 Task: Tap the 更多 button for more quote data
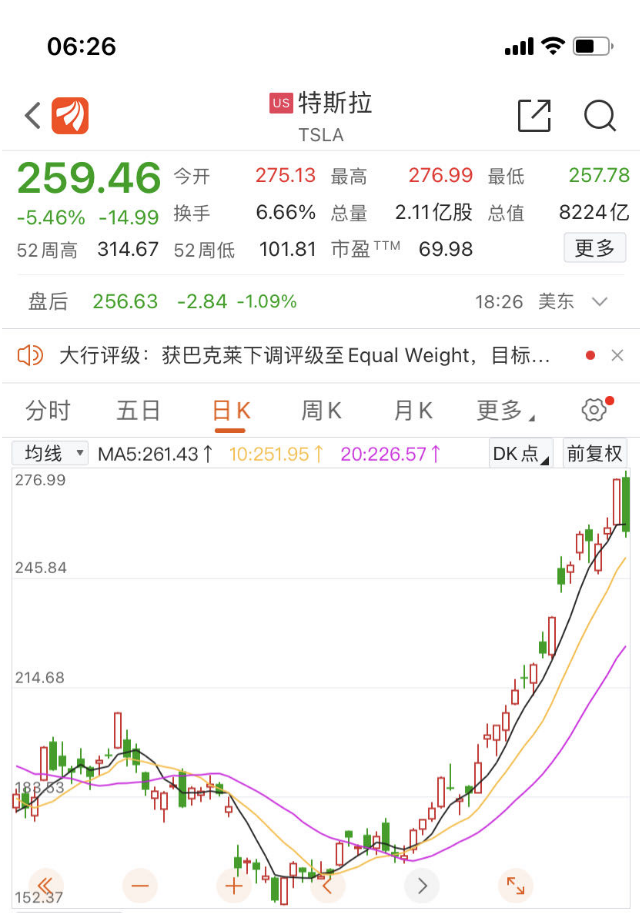coord(595,248)
